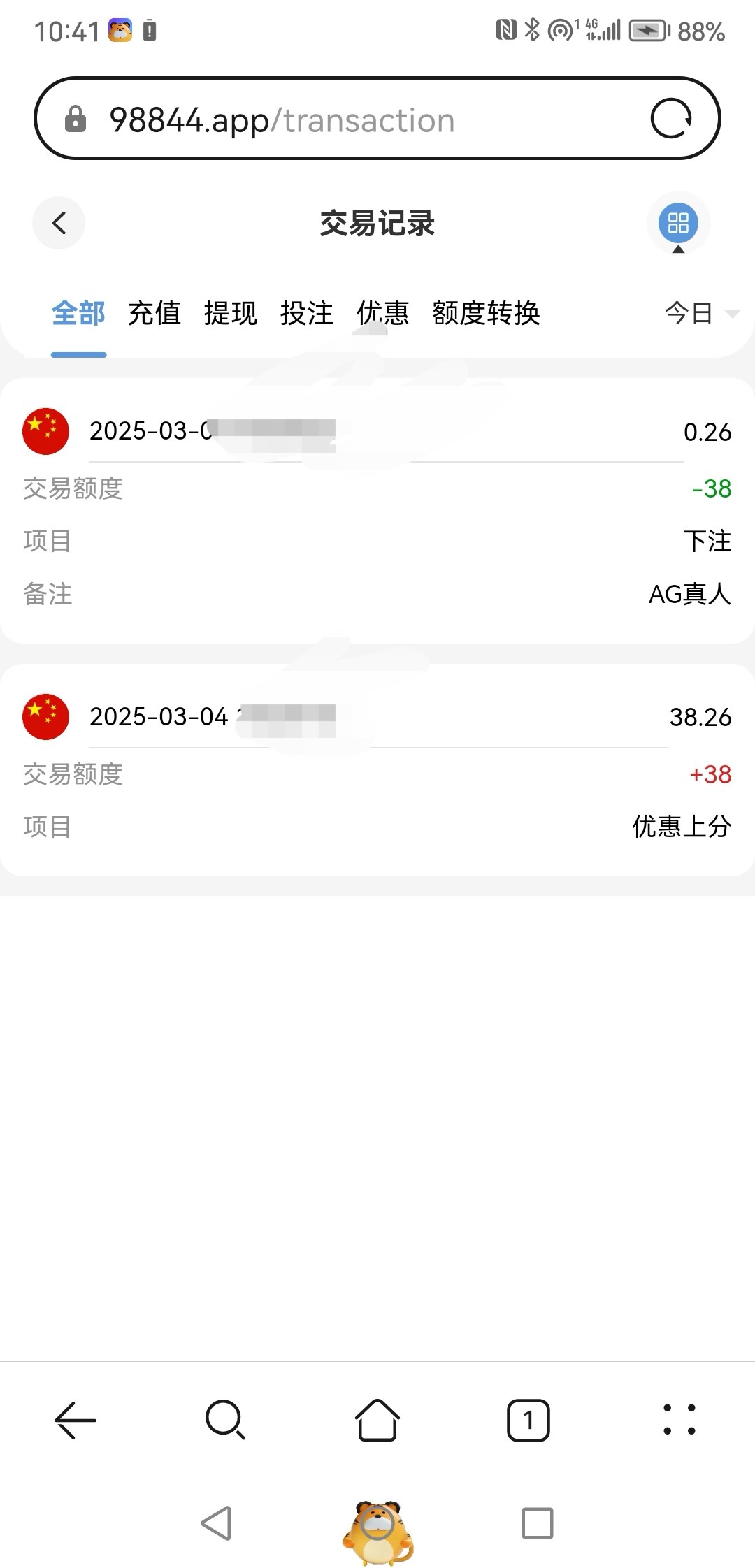Tap the system back triangle button
The image size is (755, 1568).
217,1523
